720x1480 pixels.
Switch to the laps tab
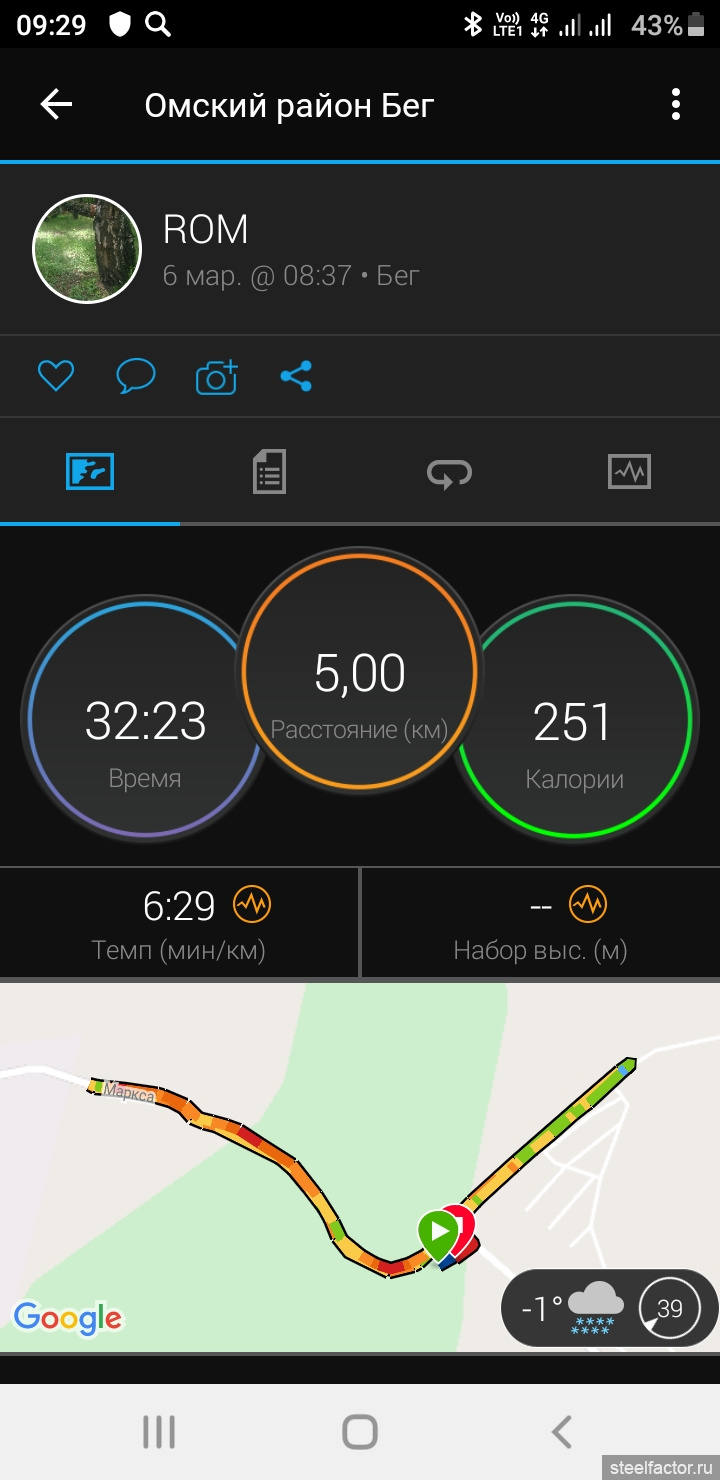point(449,471)
